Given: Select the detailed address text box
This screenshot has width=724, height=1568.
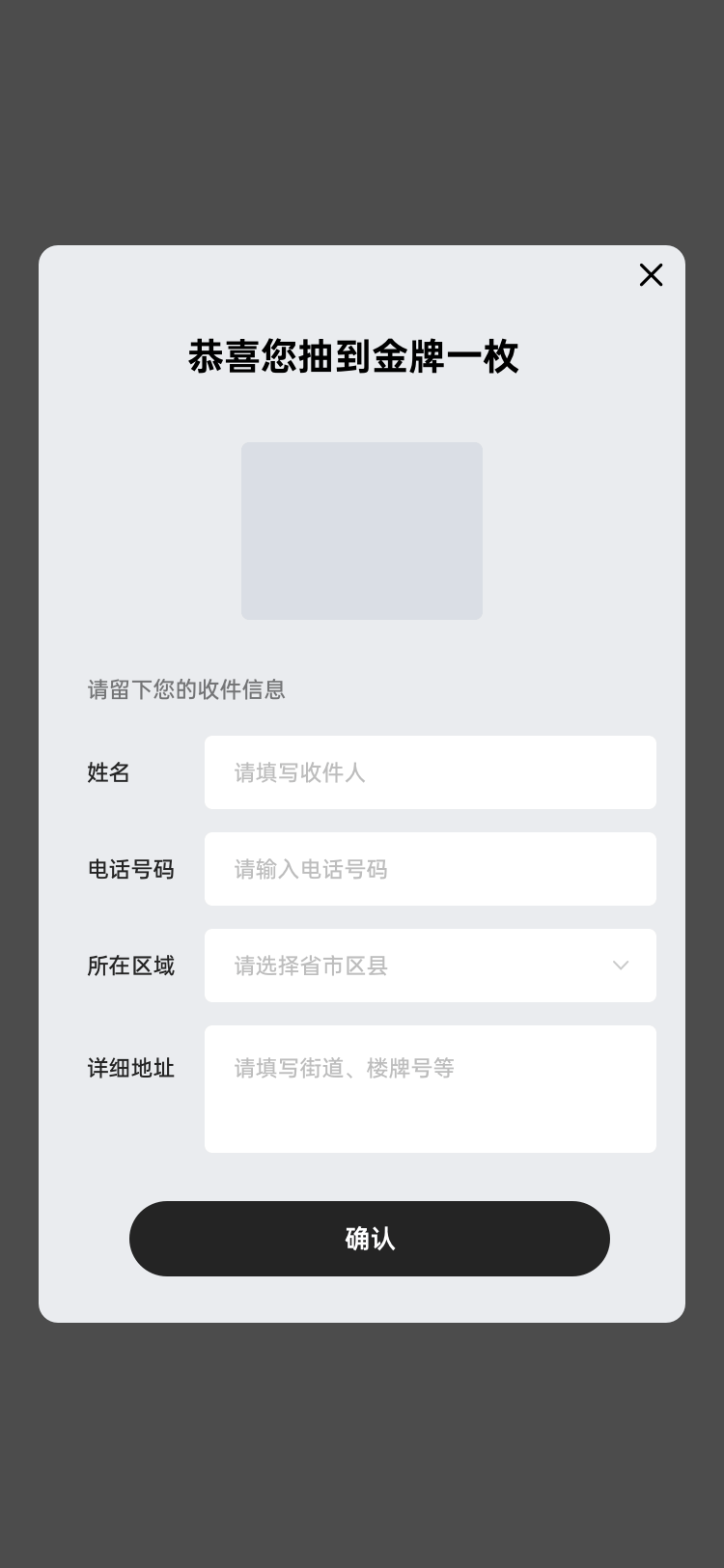Looking at the screenshot, I should point(430,1089).
